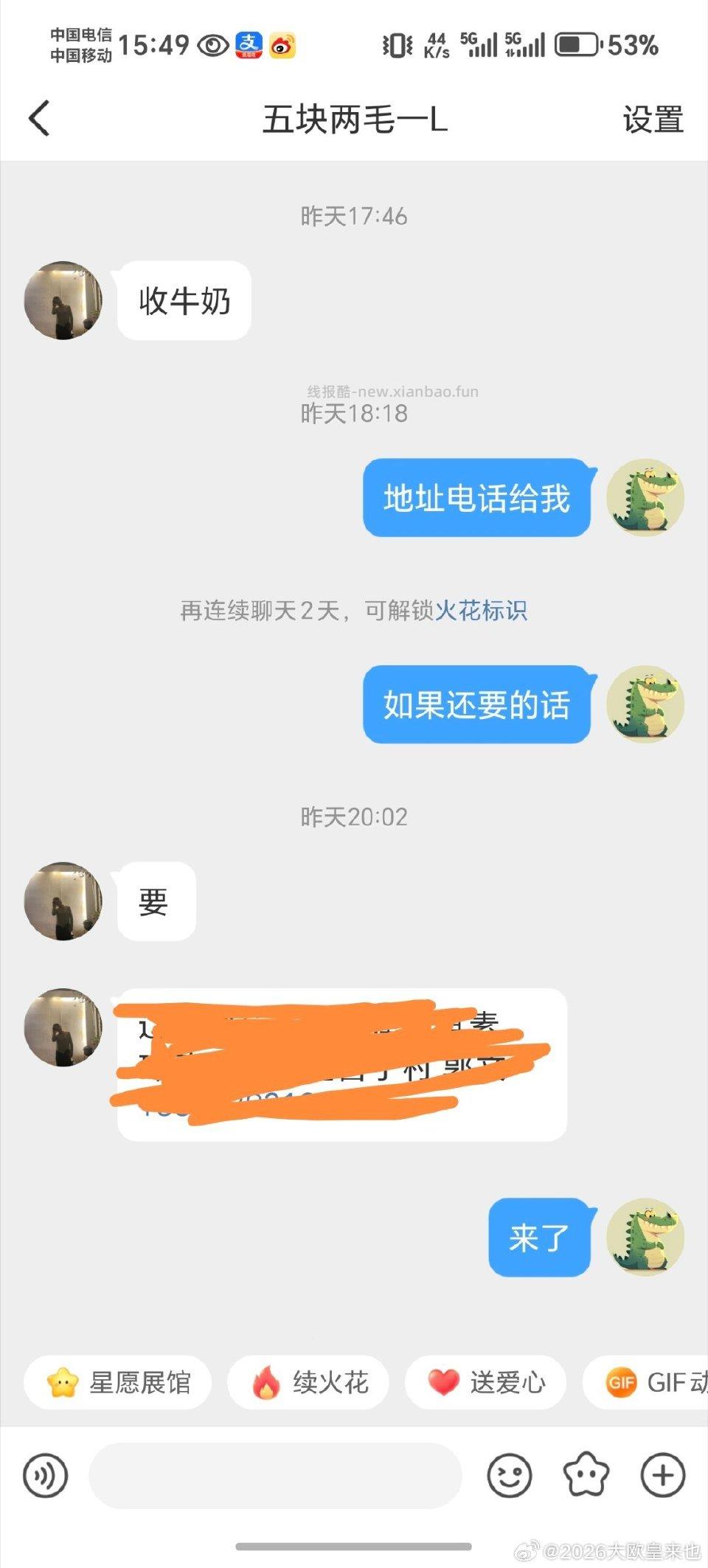Tap the contact's avatar beside 收牛奶

(63, 301)
